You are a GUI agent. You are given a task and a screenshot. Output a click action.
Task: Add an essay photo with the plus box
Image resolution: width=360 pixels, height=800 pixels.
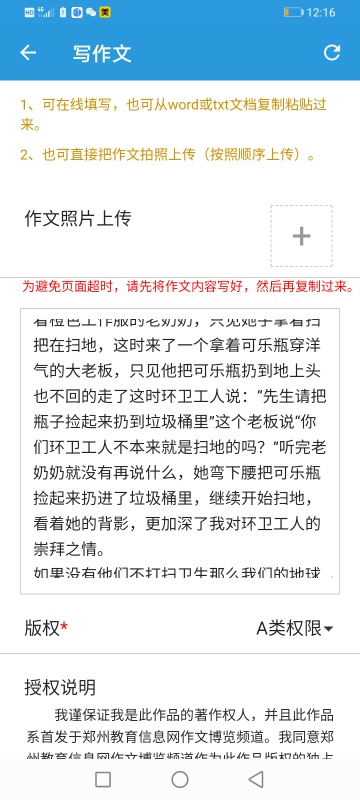point(301,236)
